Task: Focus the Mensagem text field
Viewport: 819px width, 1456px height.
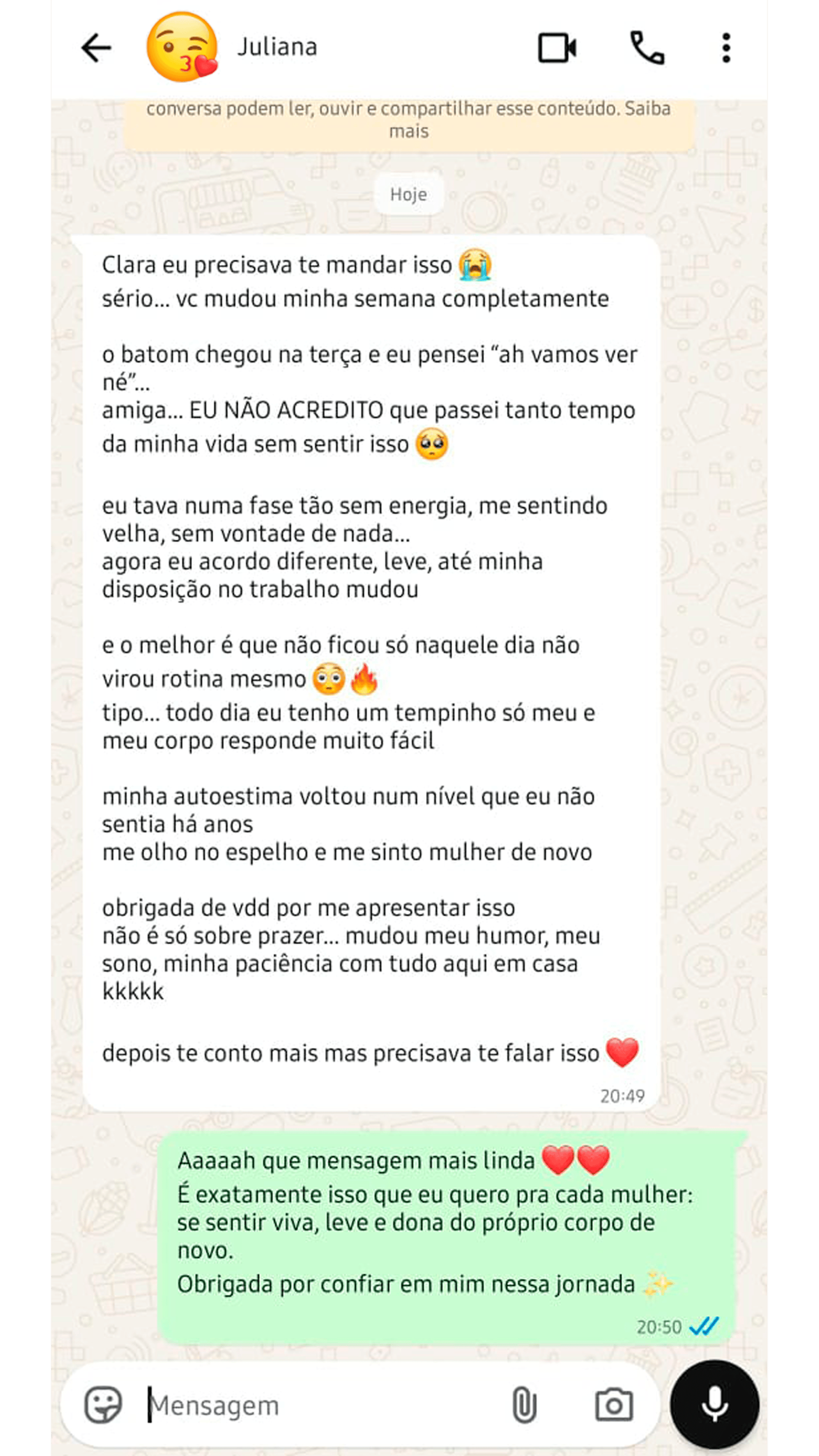Action: click(317, 1405)
